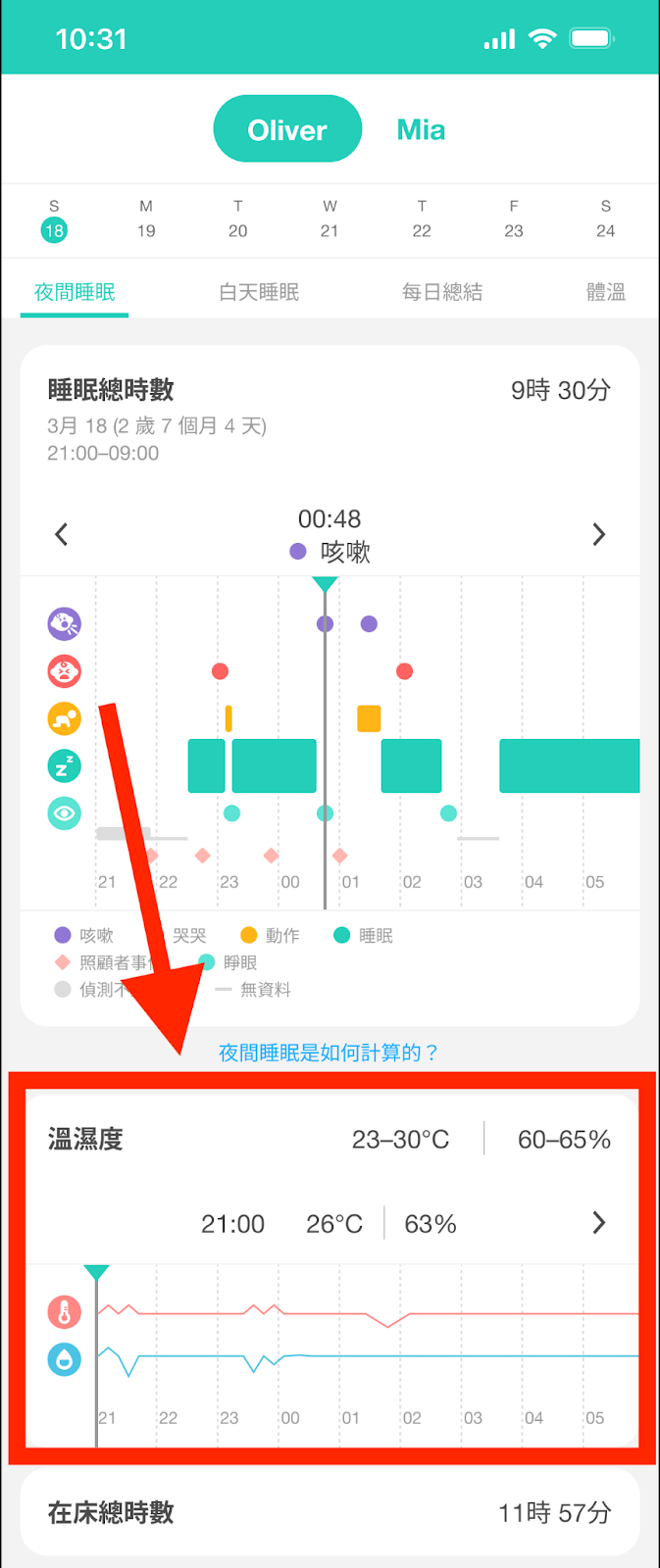Screen dimensions: 660x1568
Task: Advance to the next 溫濕度 reading
Action: point(598,1223)
